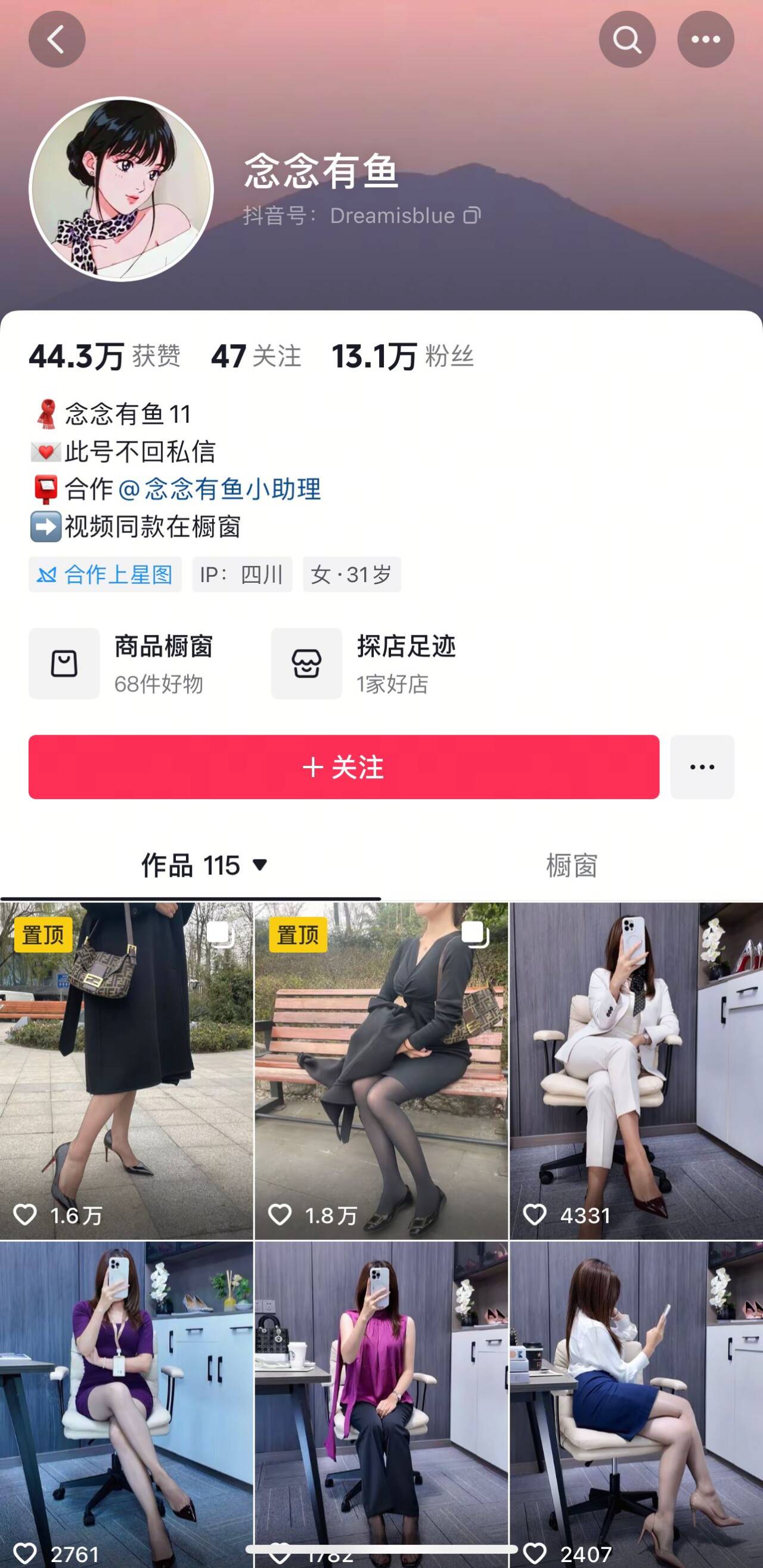This screenshot has height=1568, width=763.
Task: Open the white suit video with 4331 likes
Action: tap(636, 1071)
